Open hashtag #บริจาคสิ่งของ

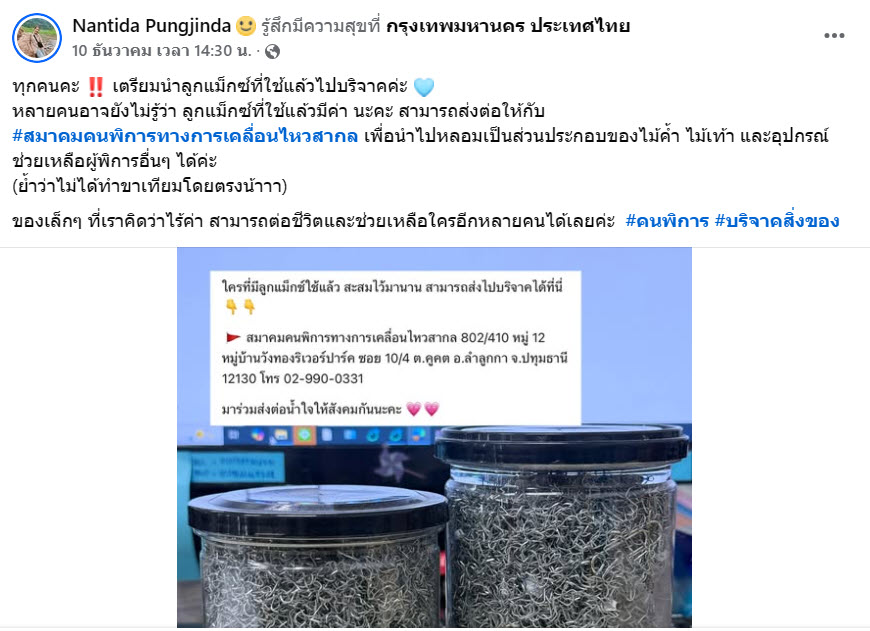tap(777, 221)
